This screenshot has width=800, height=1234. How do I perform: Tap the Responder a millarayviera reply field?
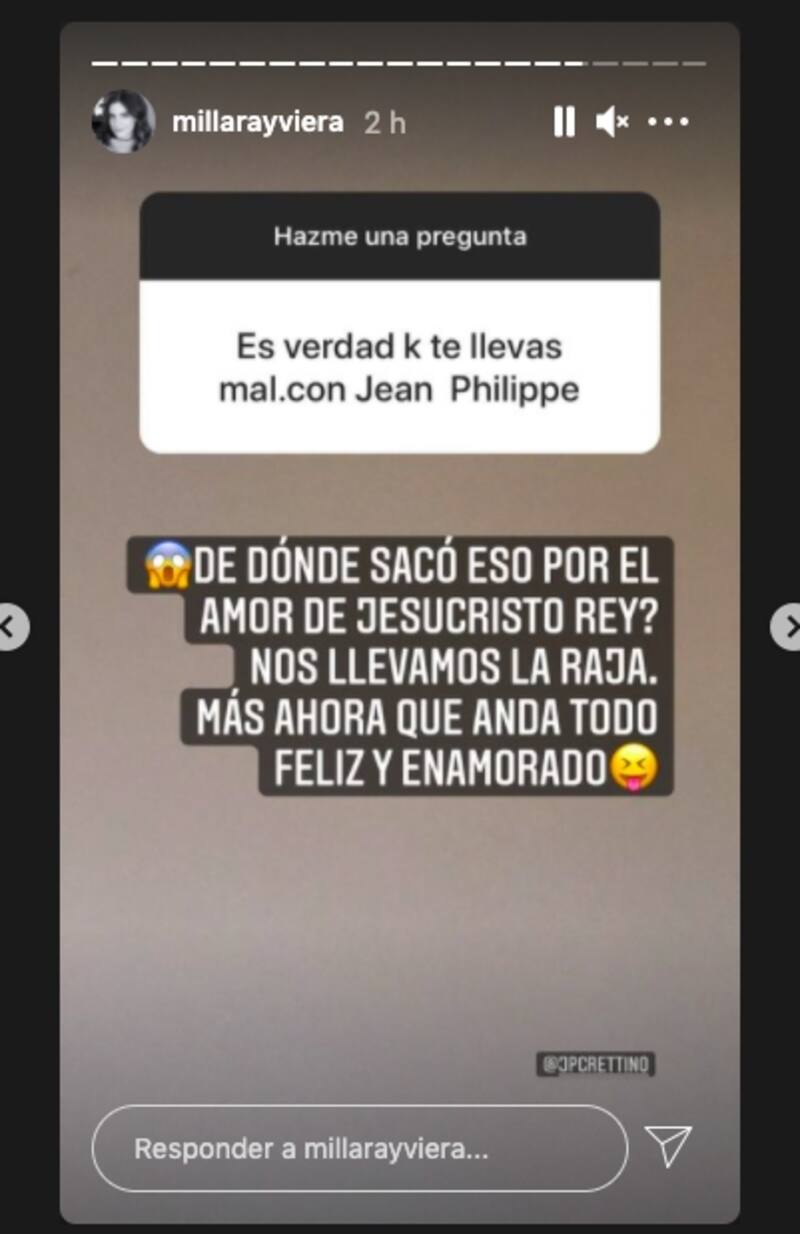click(360, 1149)
